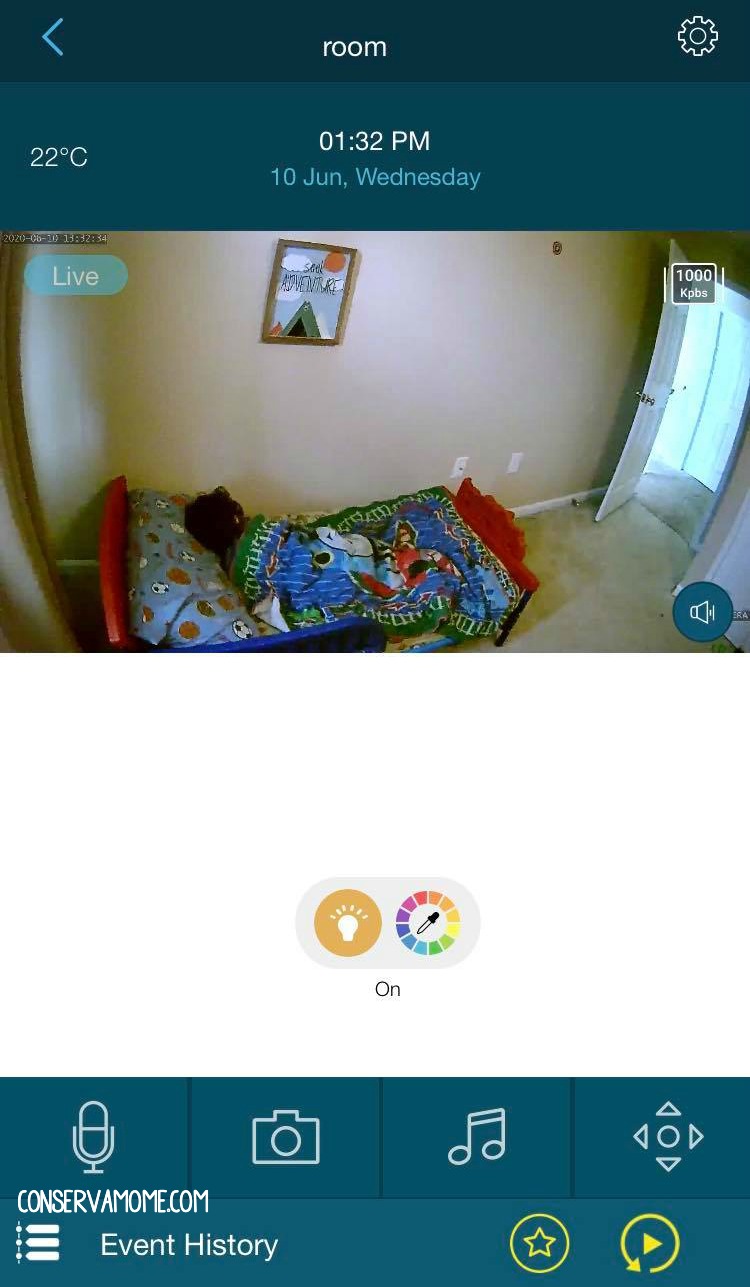Go back using the top-left arrow
The image size is (750, 1287).
click(x=53, y=38)
